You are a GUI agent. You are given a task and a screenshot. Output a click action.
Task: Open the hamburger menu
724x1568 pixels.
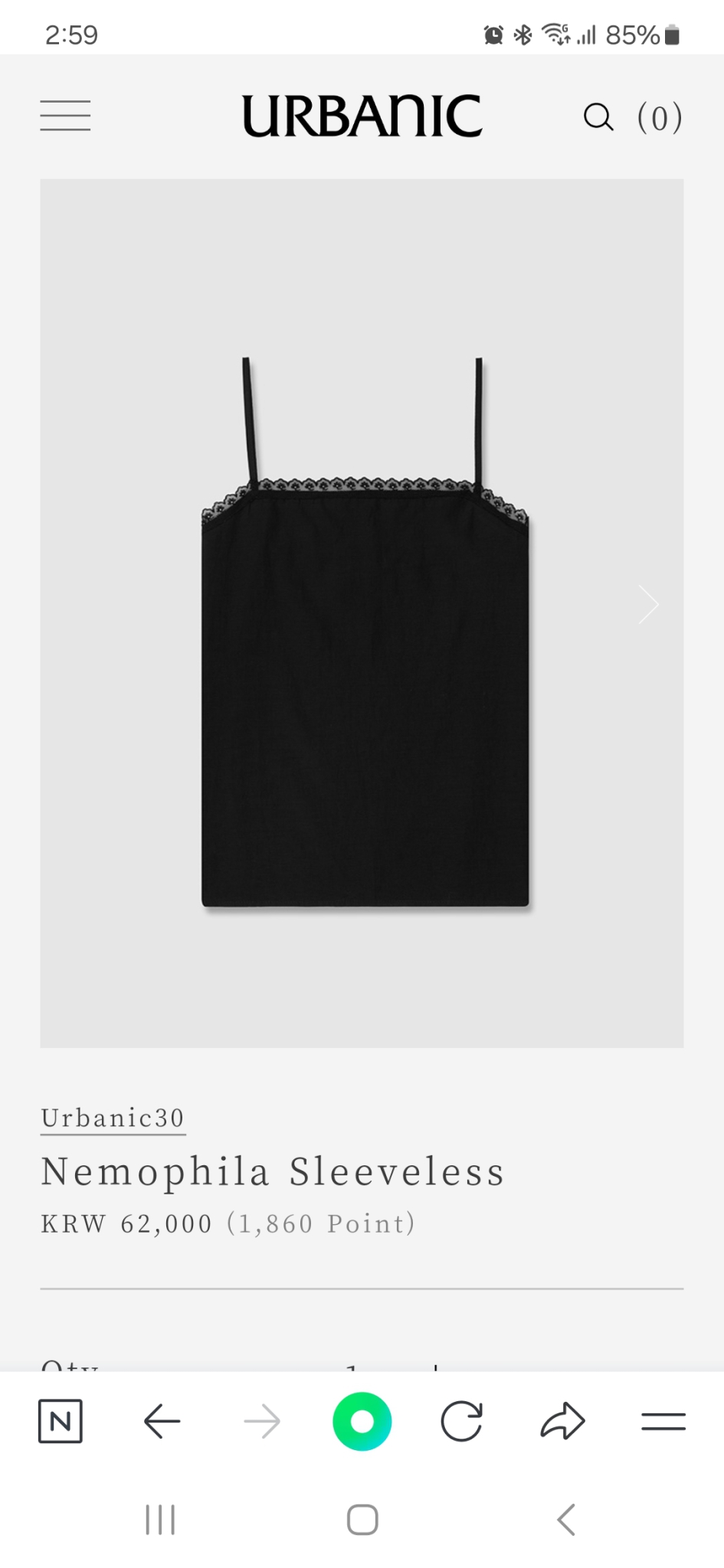[65, 116]
